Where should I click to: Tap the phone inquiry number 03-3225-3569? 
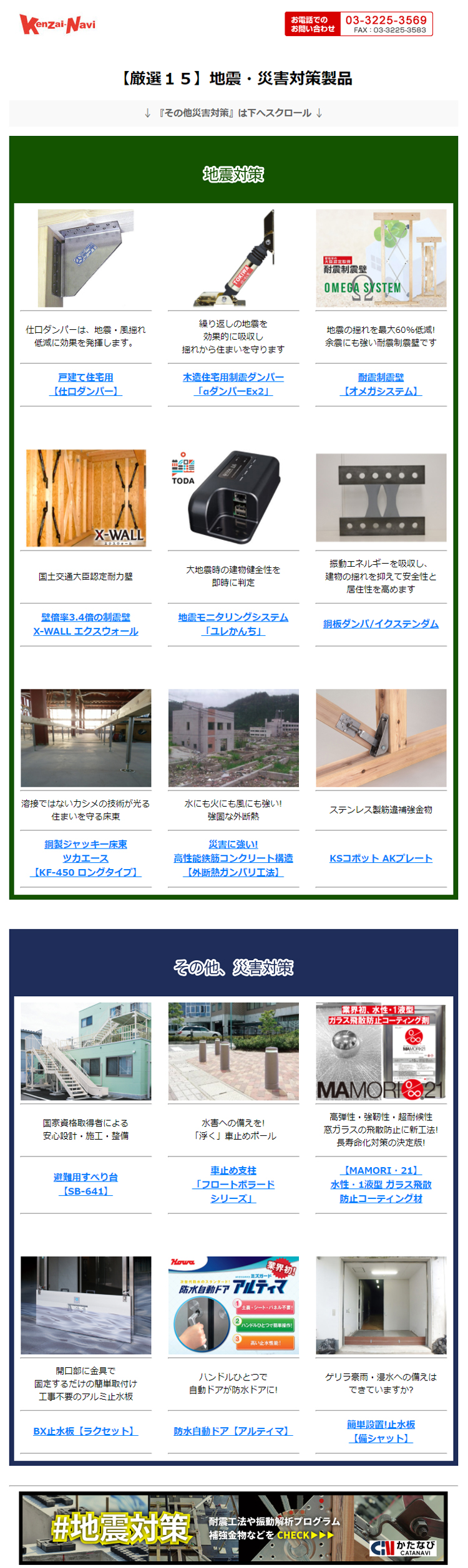386,21
